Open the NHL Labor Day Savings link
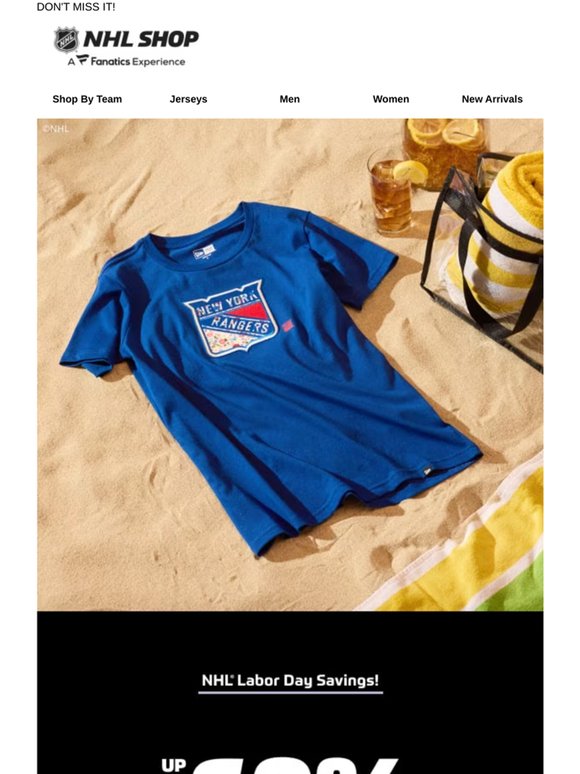This screenshot has width=580, height=774. tap(290, 680)
